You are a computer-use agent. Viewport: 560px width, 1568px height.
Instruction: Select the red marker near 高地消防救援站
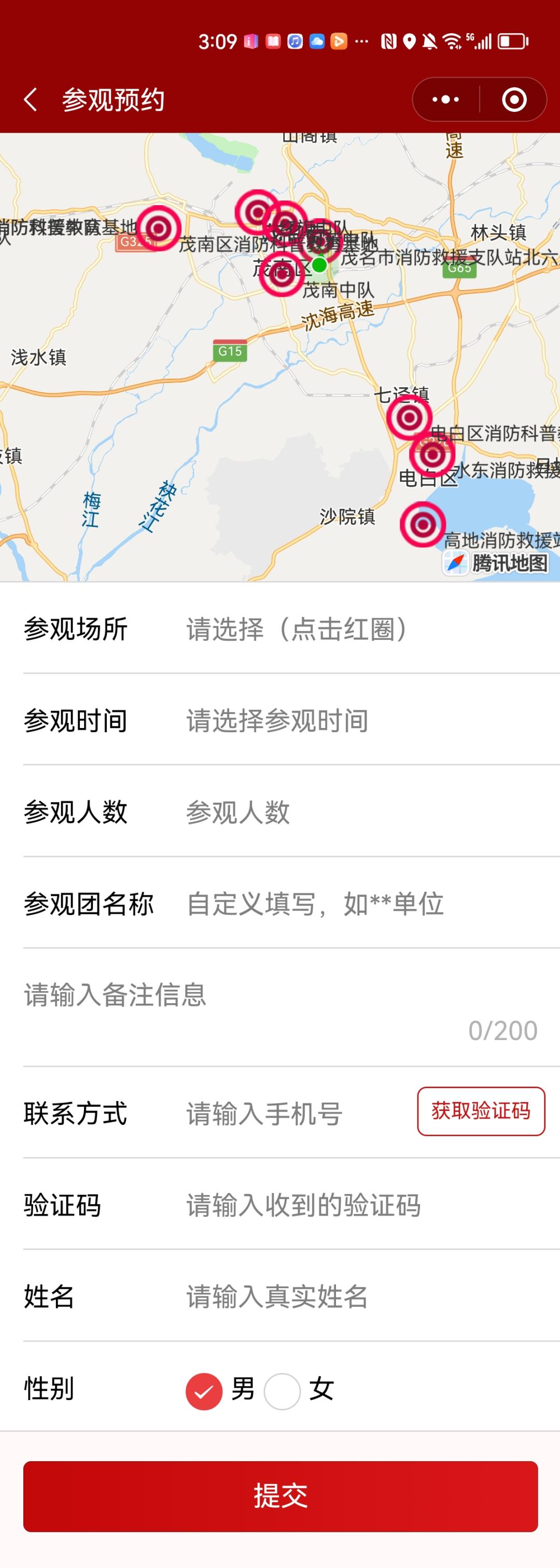click(422, 524)
